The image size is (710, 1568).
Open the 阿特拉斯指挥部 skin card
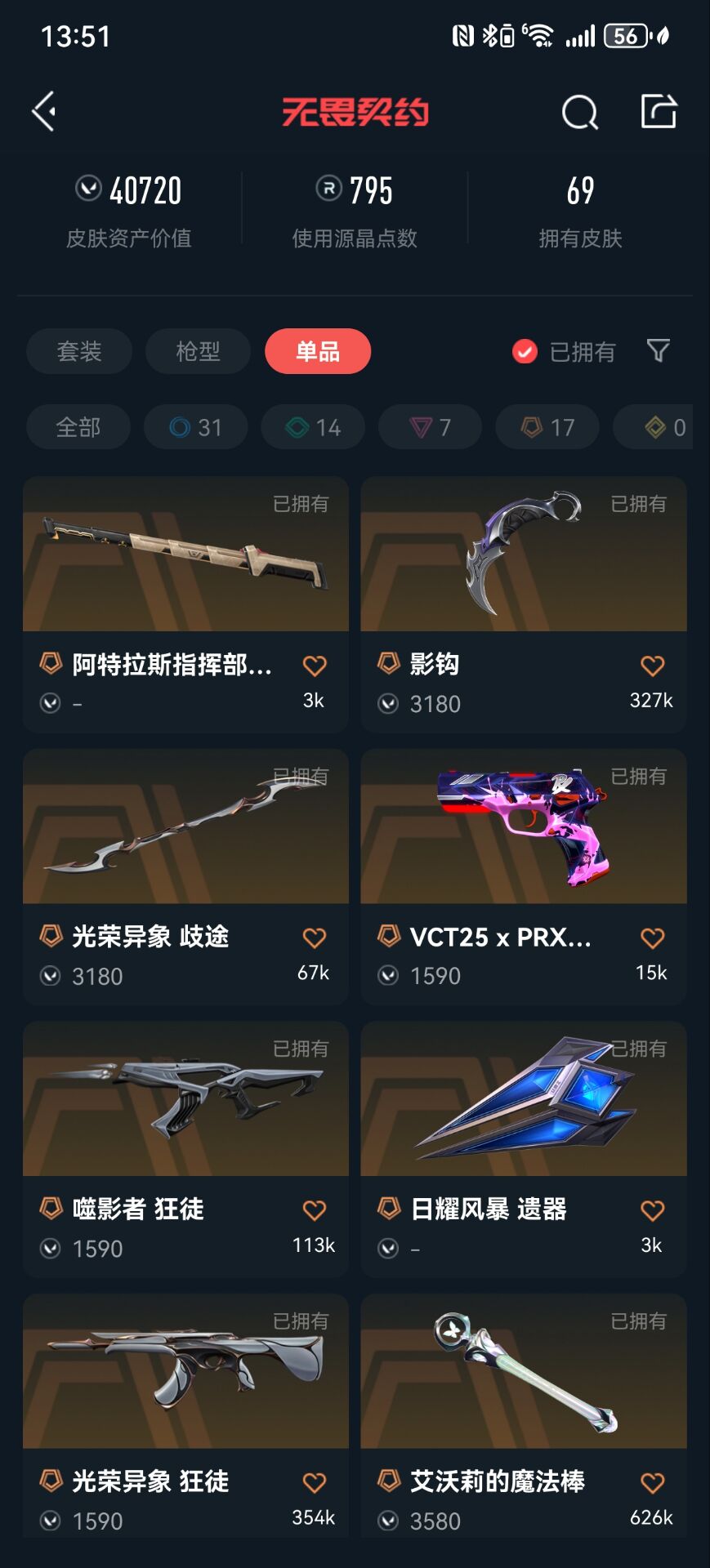click(186, 604)
